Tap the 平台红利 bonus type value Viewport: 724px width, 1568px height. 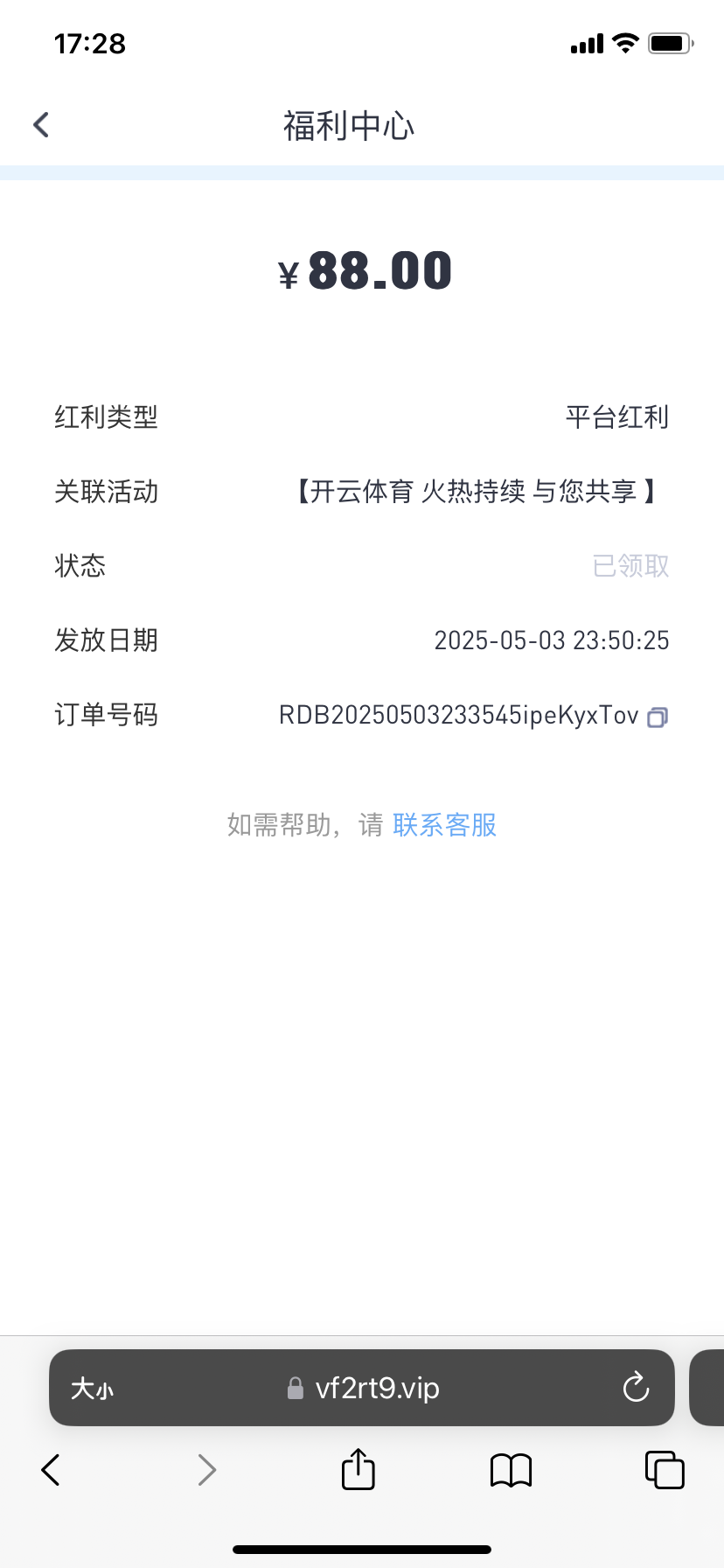click(617, 417)
